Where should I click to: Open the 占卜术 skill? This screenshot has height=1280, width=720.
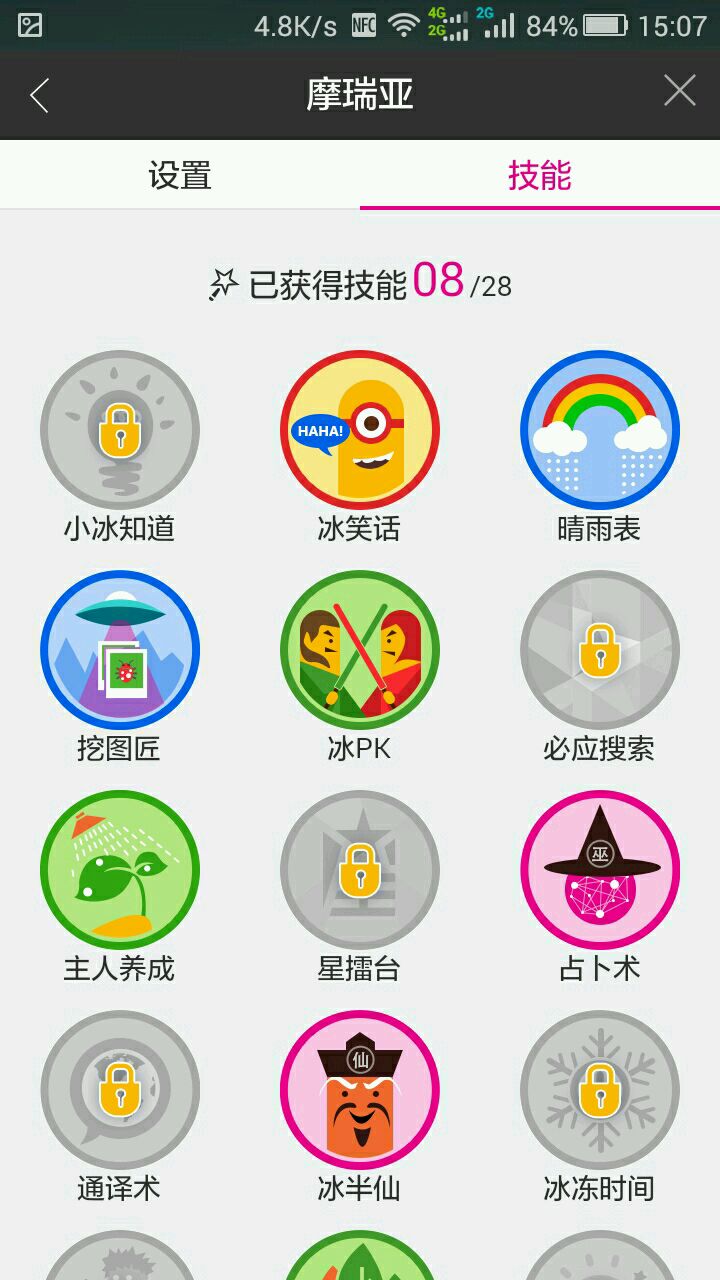tap(600, 871)
